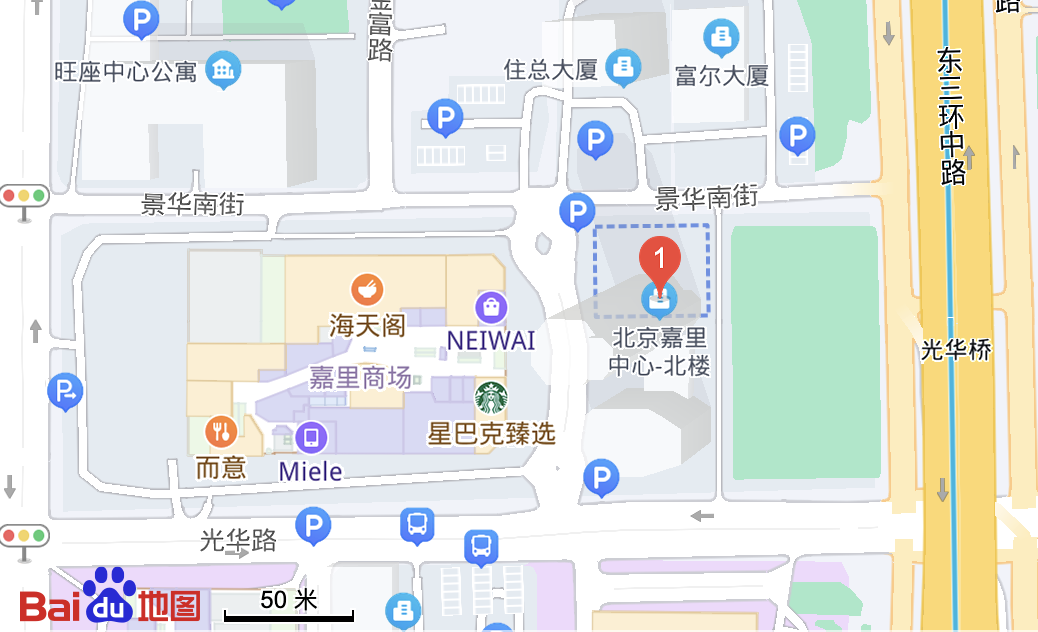Select the Miele store marker
The image size is (1038, 632).
pos(311,437)
